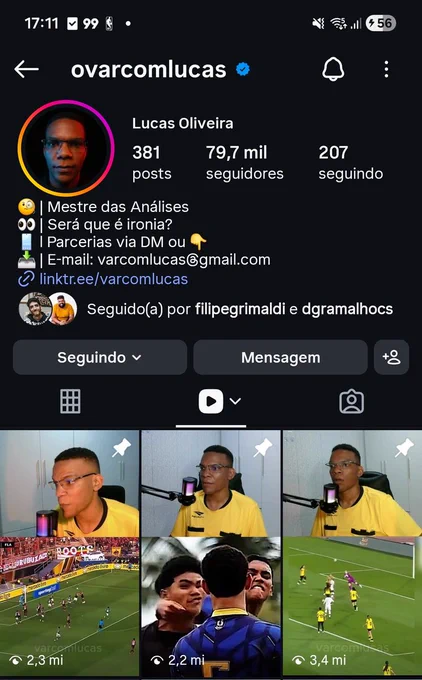Watch the pinned reel with 3,4 mi views
The image size is (422, 680).
352,553
